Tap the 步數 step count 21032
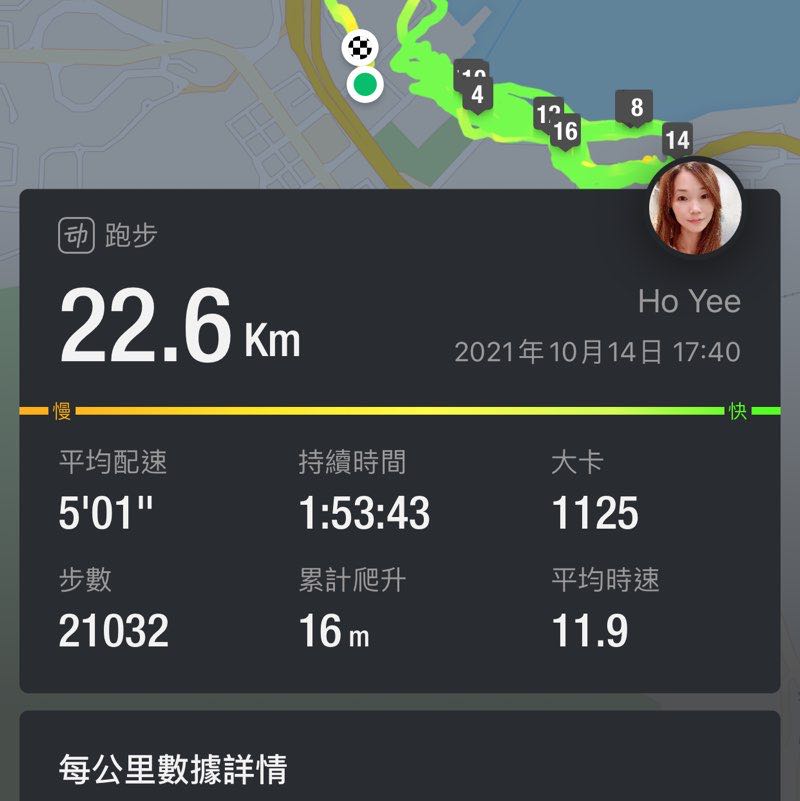The height and width of the screenshot is (801, 800). [x=113, y=632]
